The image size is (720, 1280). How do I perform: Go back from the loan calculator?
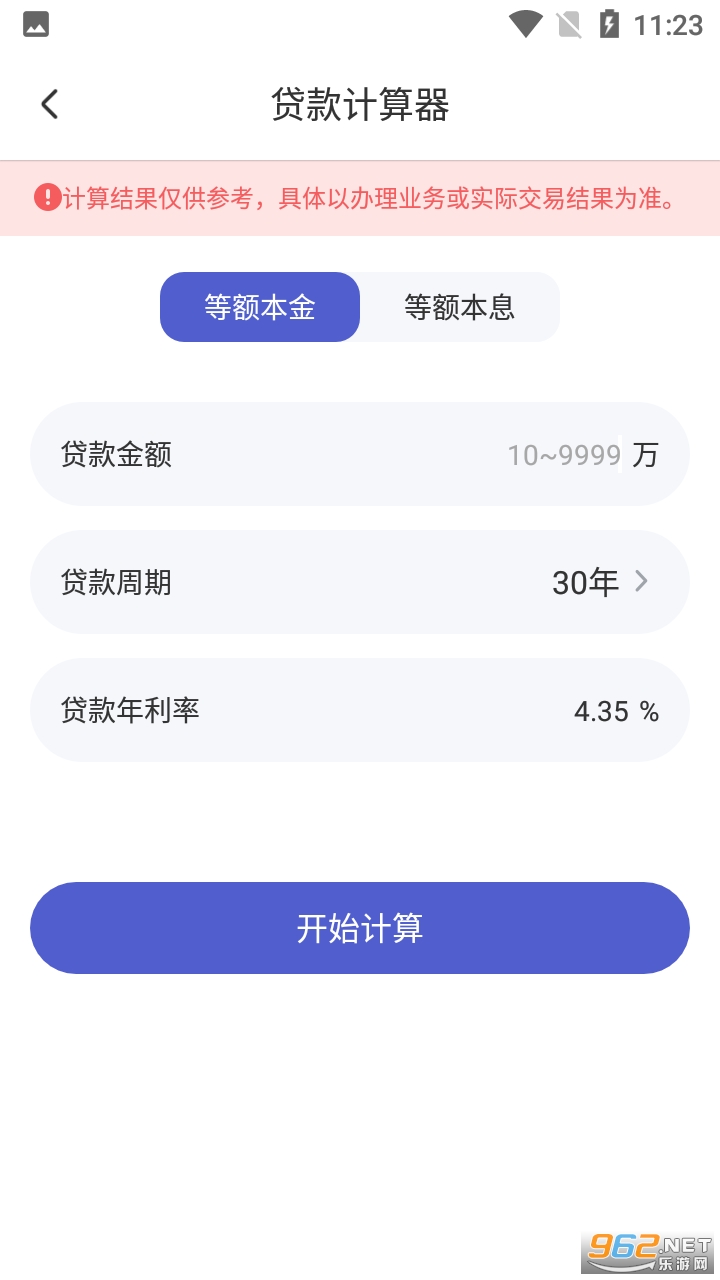pyautogui.click(x=50, y=104)
